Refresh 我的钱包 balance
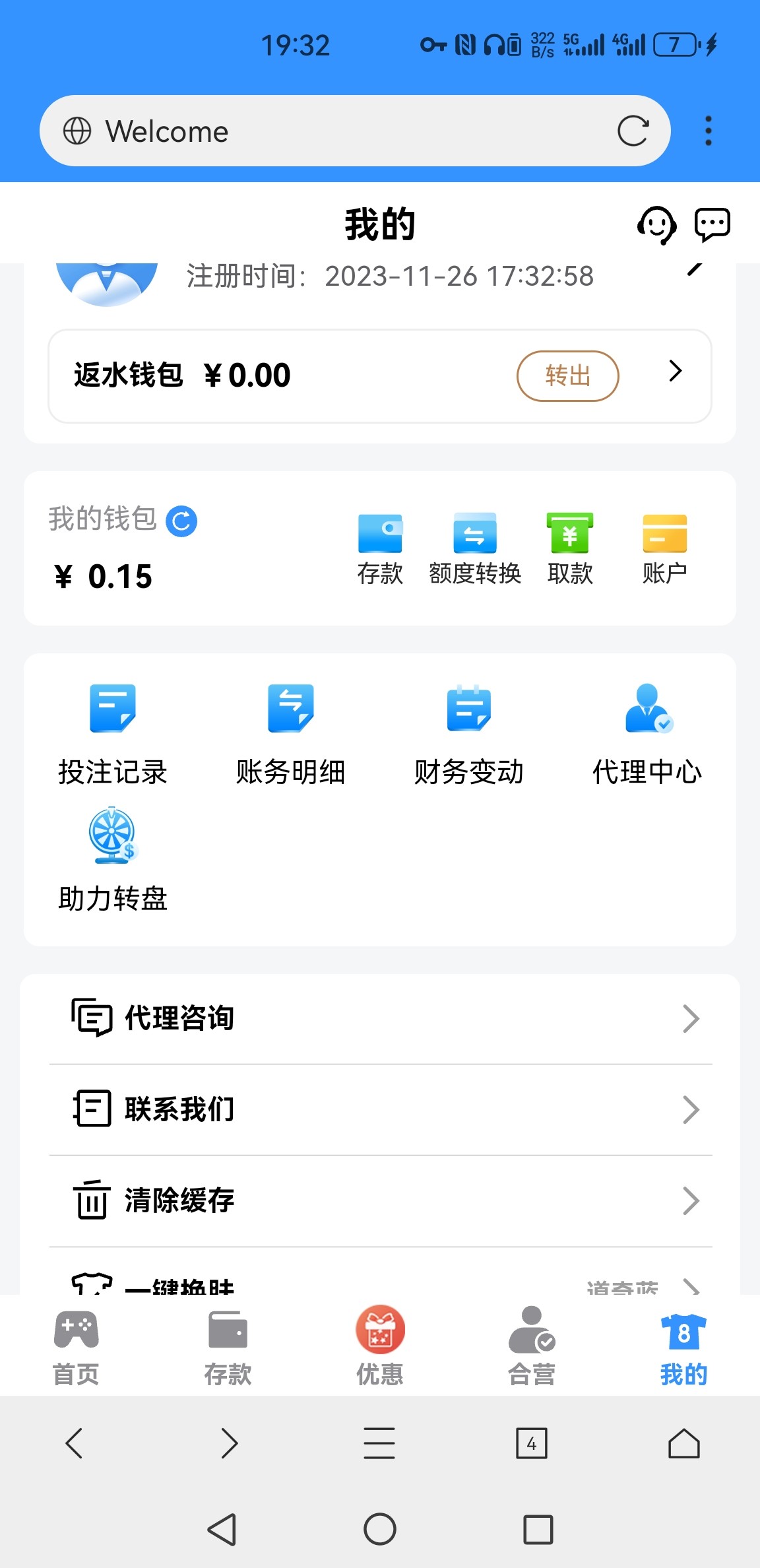The height and width of the screenshot is (1568, 760). pyautogui.click(x=181, y=521)
